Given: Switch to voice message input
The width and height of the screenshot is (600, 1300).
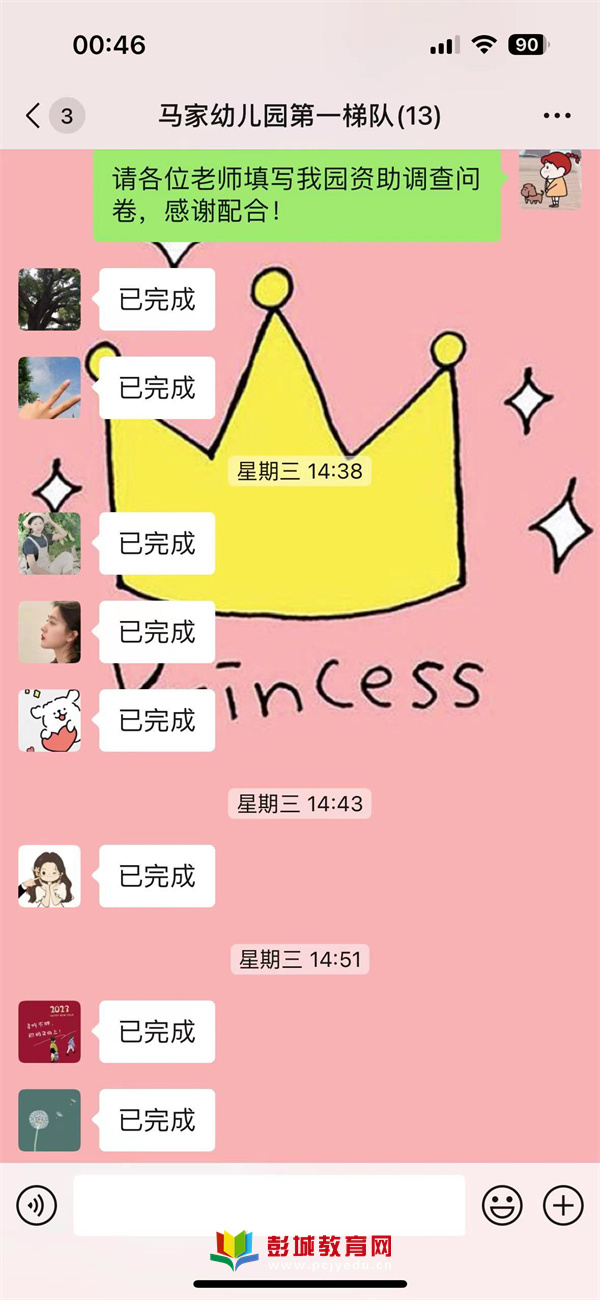Looking at the screenshot, I should 37,1205.
